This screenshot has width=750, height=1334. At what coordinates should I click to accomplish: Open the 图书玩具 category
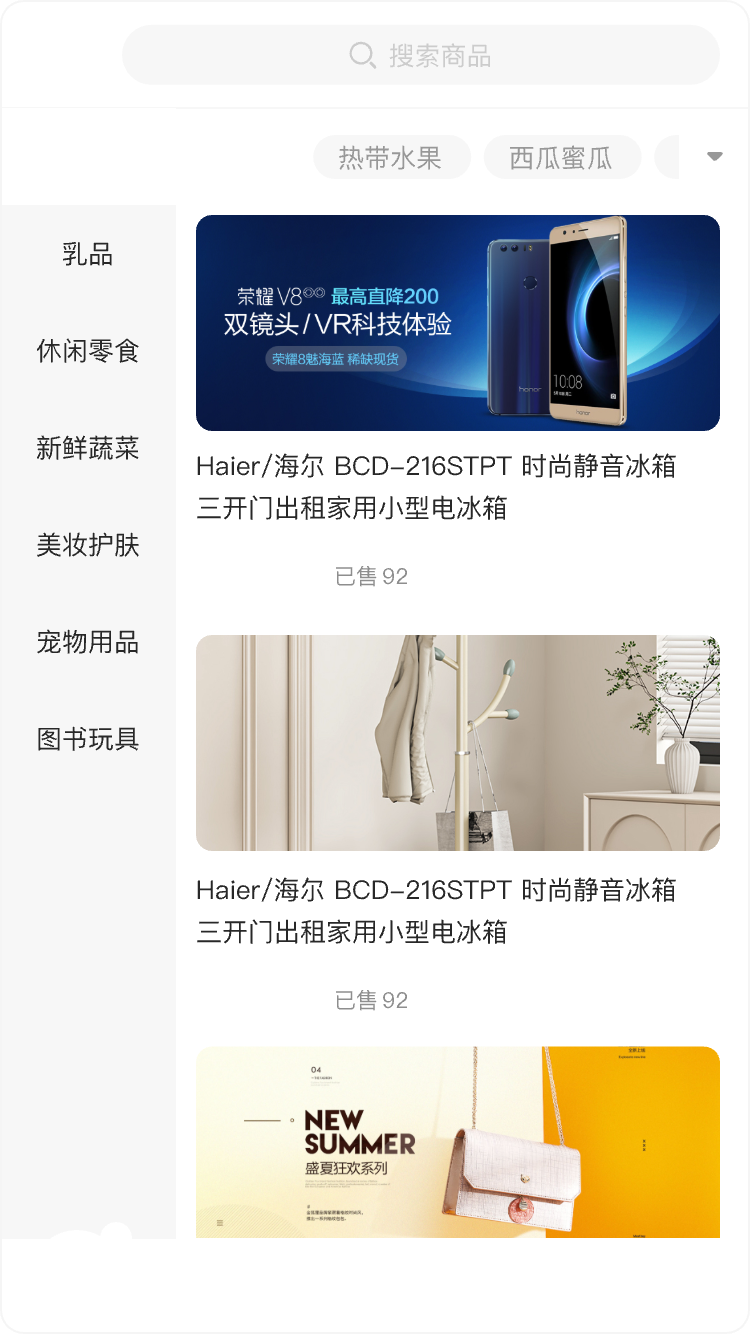(x=88, y=739)
